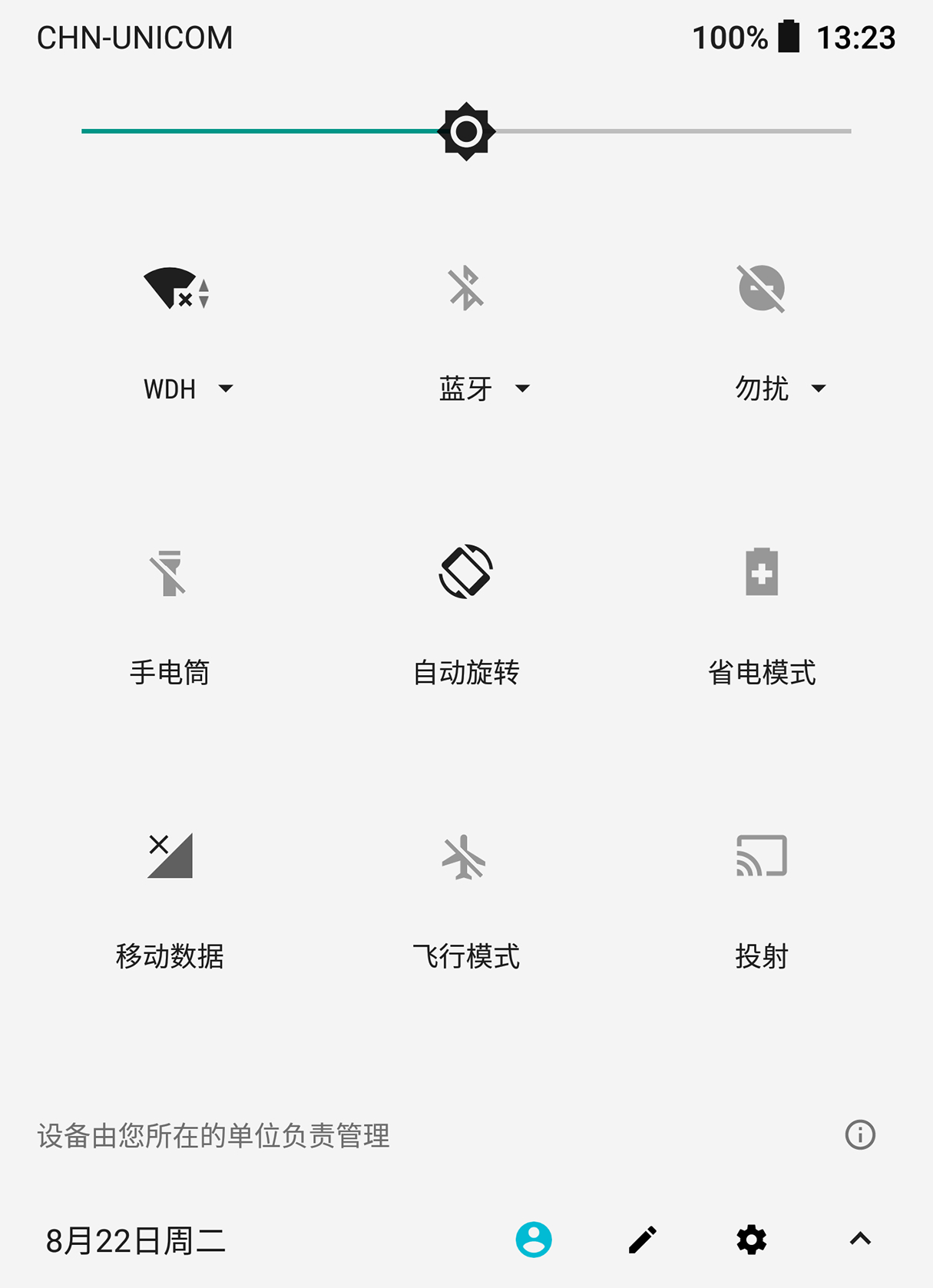The image size is (933, 1288).
Task: Expand the 蓝牙 dropdown arrow
Action: click(x=522, y=389)
